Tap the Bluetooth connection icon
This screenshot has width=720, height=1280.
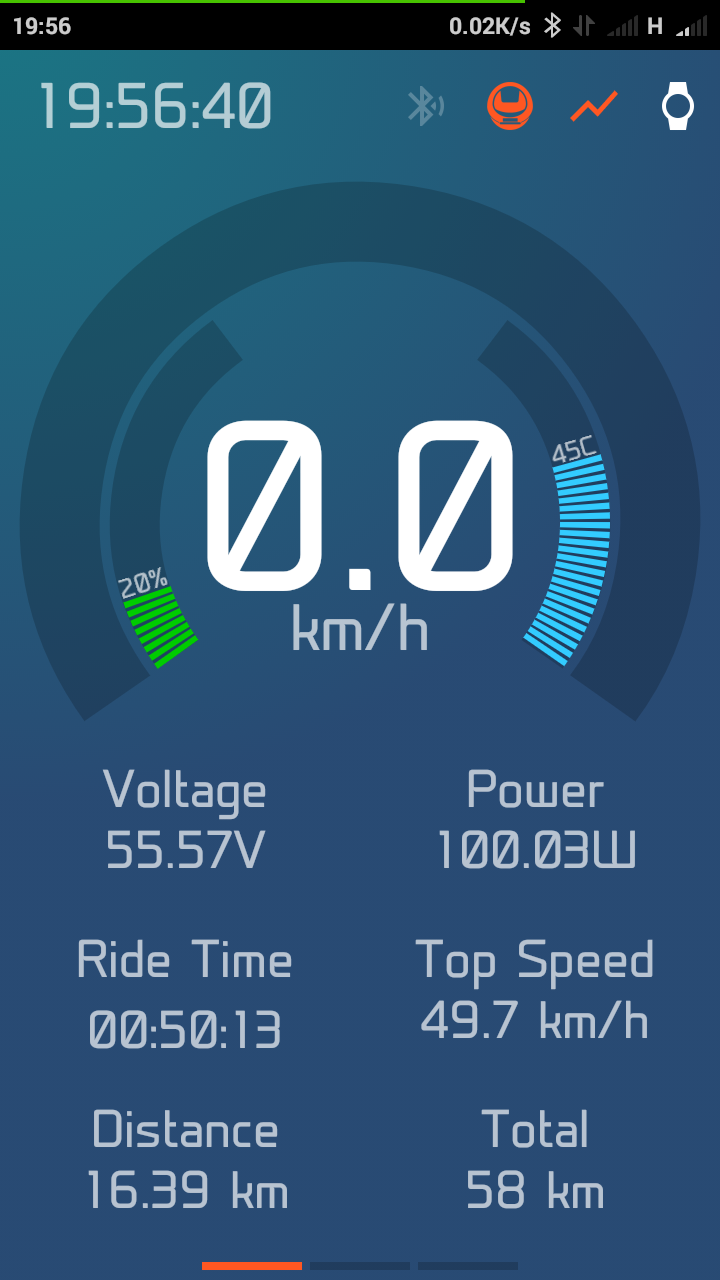point(426,106)
